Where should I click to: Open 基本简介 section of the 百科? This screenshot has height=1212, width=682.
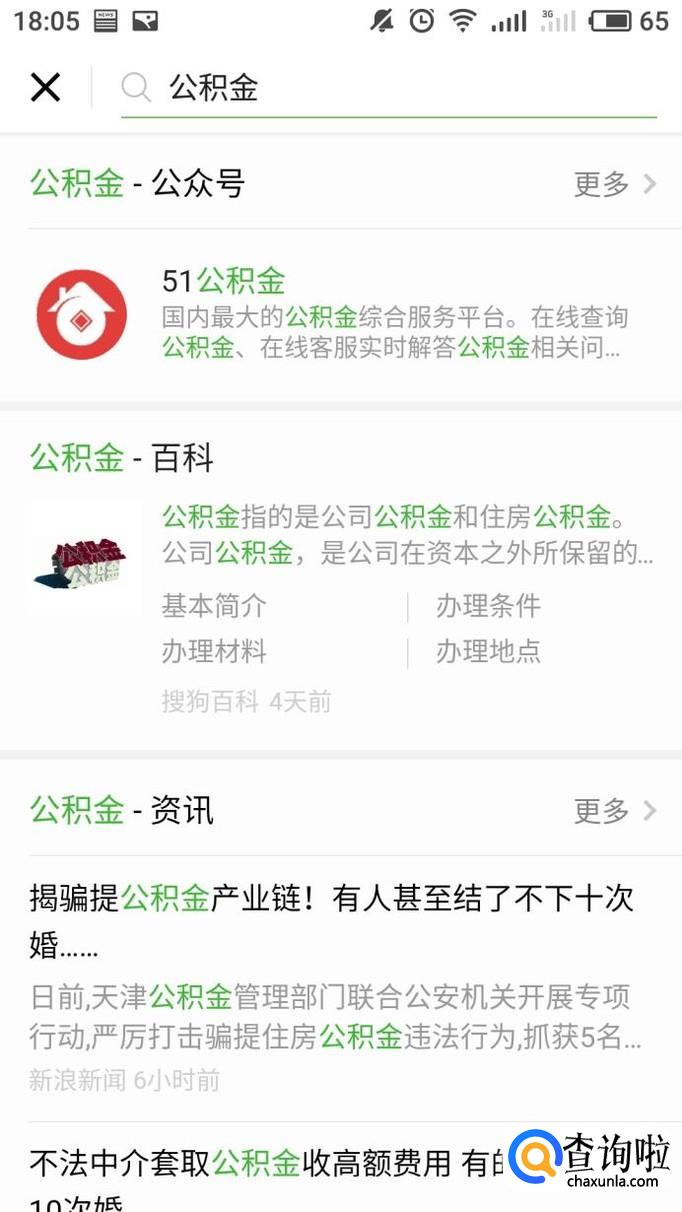(214, 606)
